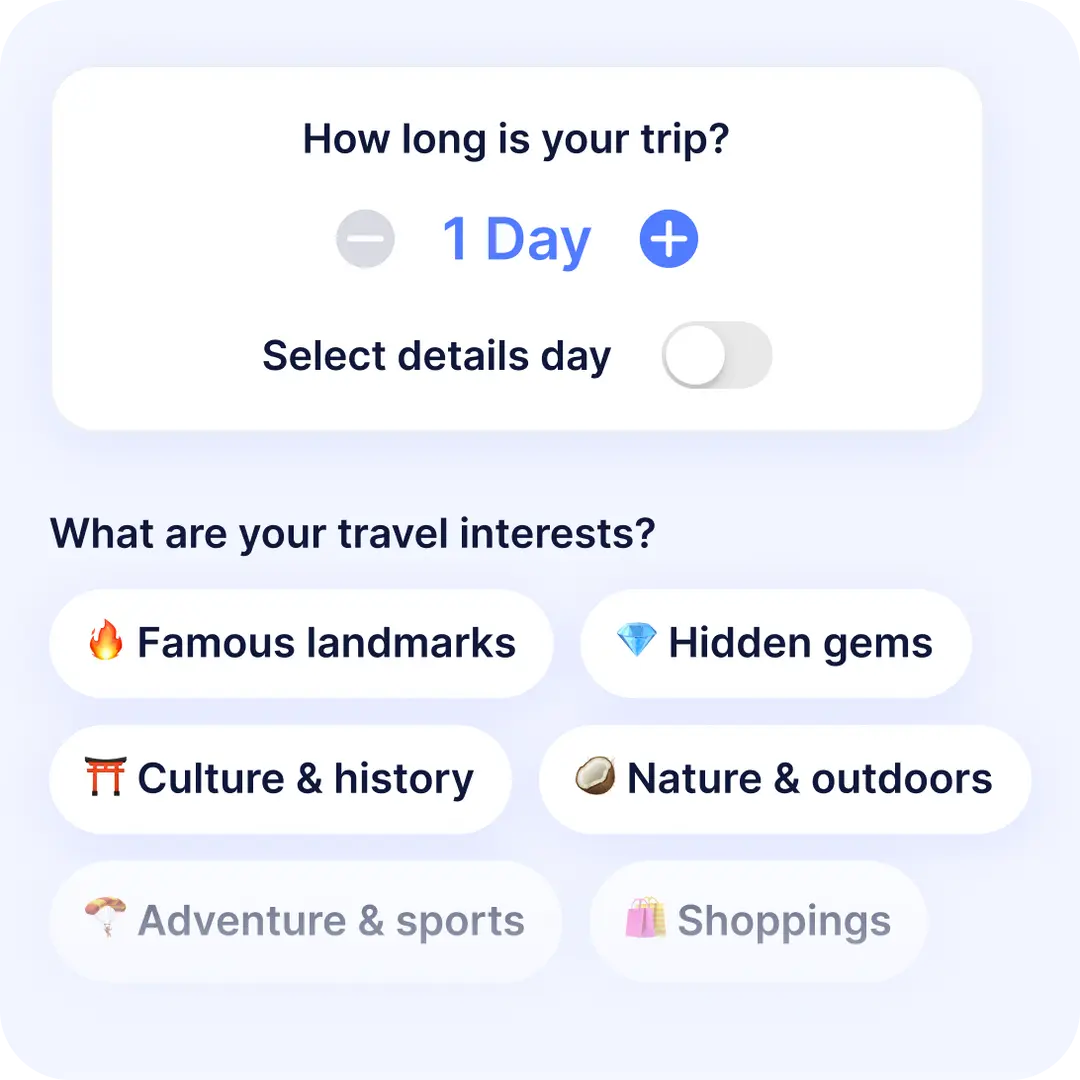Choose the Hidden gems interest
The width and height of the screenshot is (1080, 1080).
coord(775,643)
